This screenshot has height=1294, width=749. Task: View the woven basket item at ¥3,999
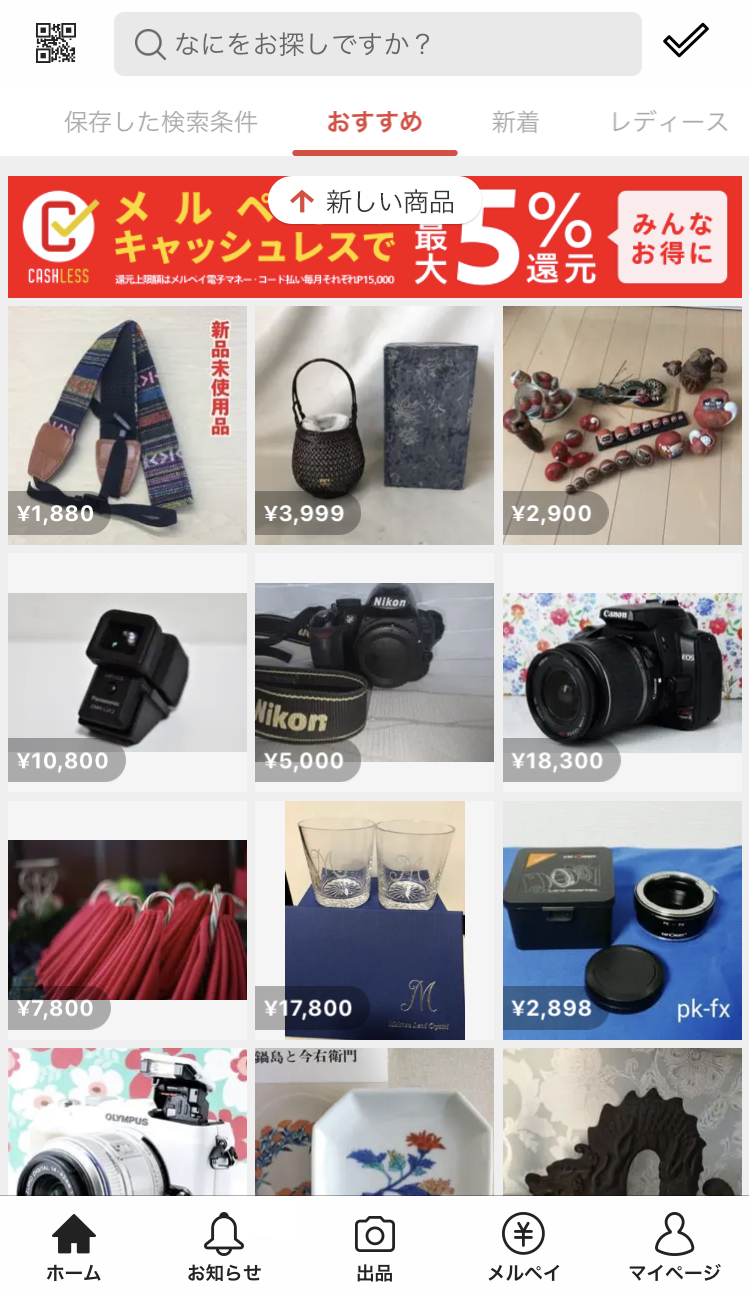pyautogui.click(x=374, y=425)
